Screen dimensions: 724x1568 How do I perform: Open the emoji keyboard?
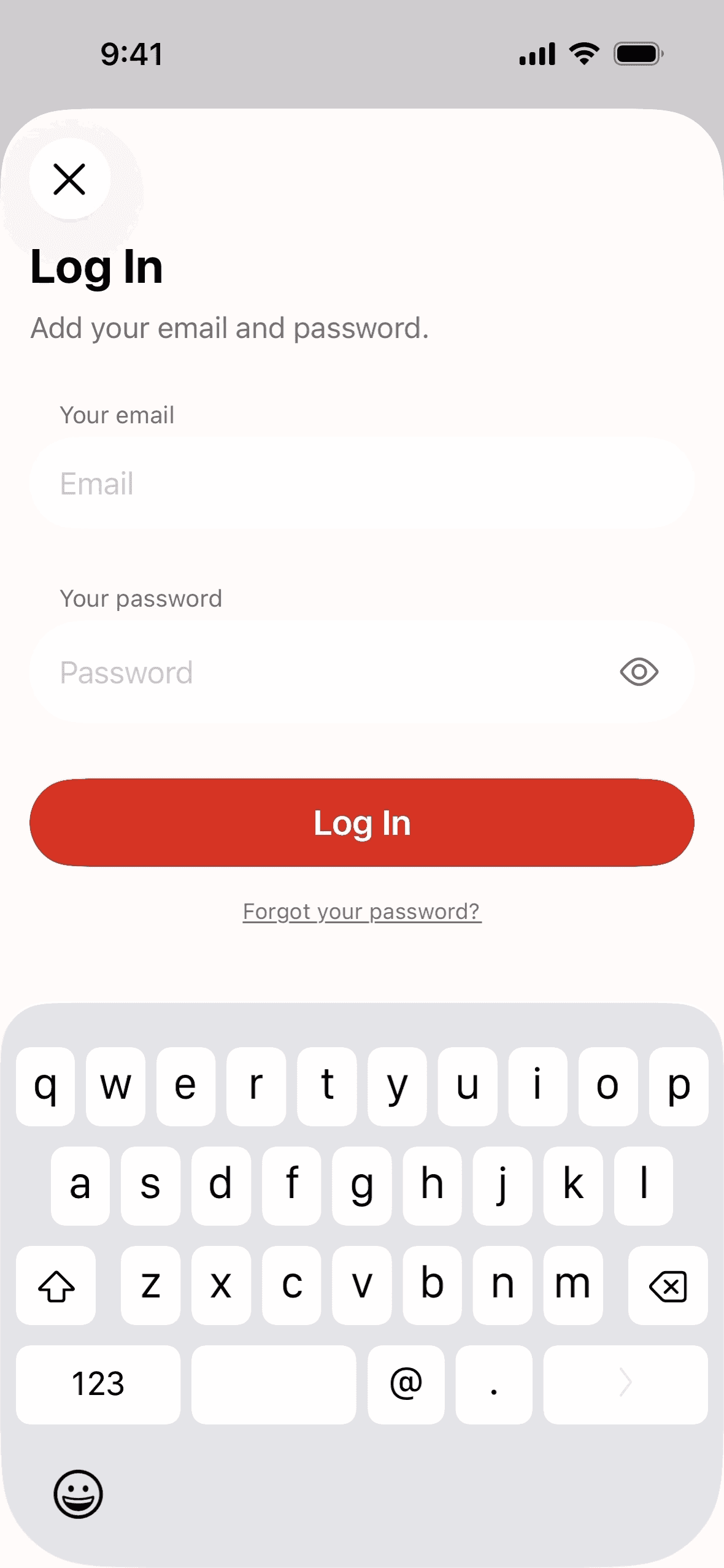point(78,1495)
